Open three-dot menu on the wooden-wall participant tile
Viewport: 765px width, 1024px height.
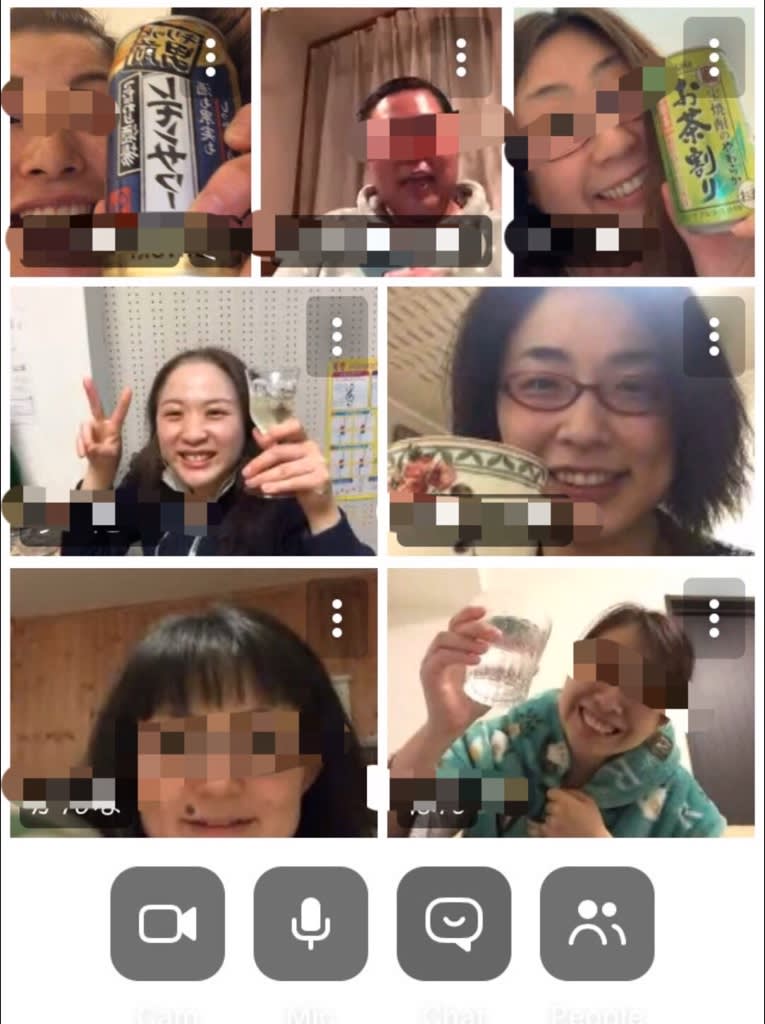click(337, 618)
